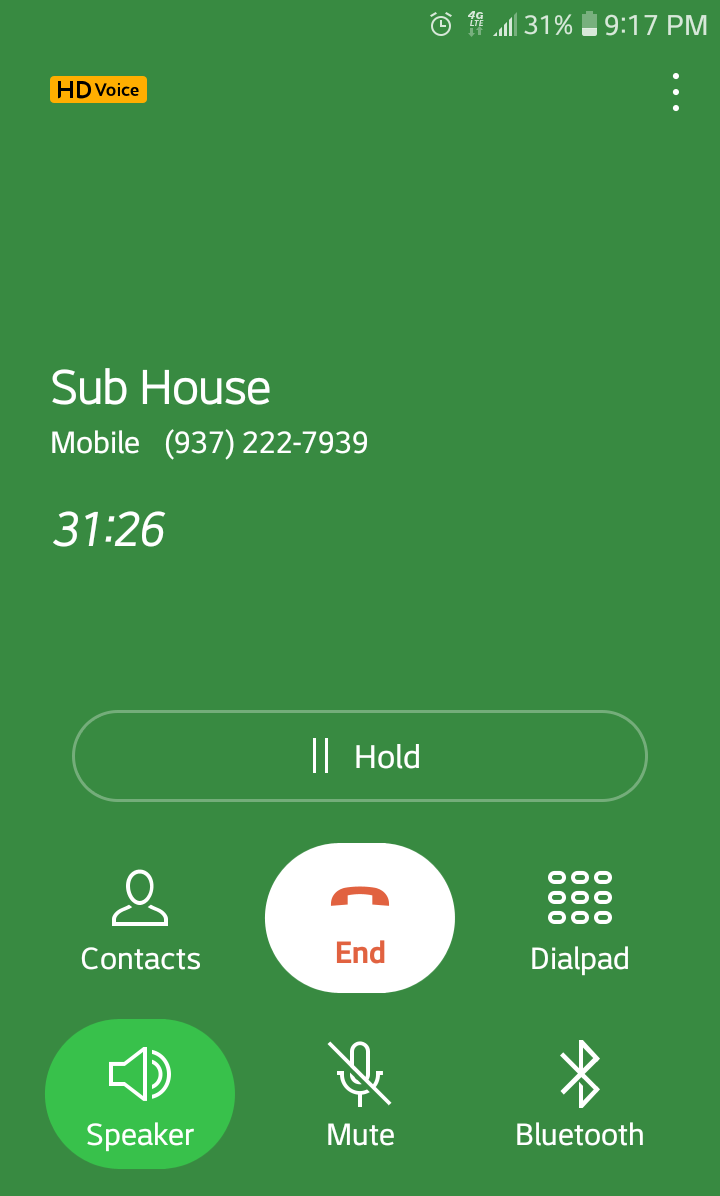
Task: Show the Dialpad
Action: [x=580, y=920]
